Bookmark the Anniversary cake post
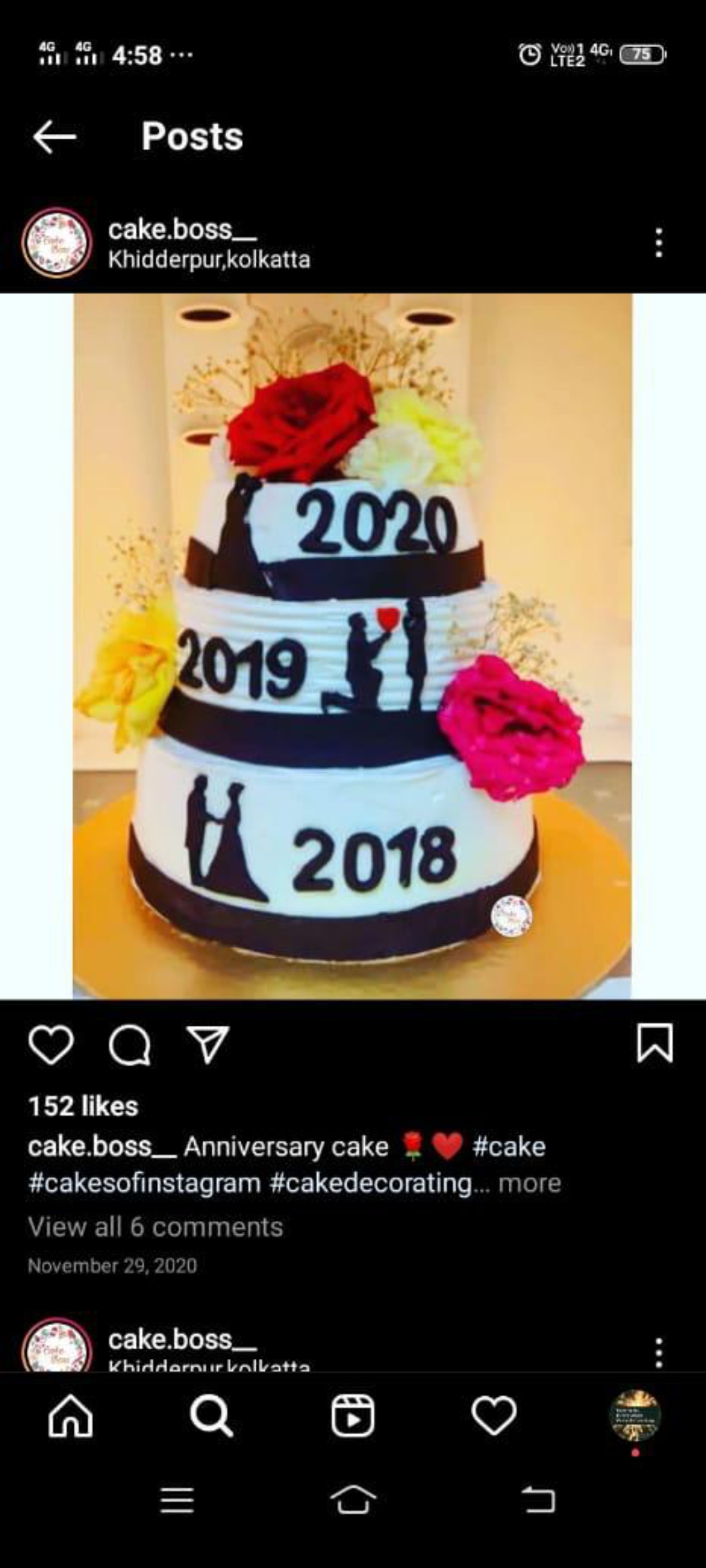This screenshot has width=706, height=1568. point(654,1043)
